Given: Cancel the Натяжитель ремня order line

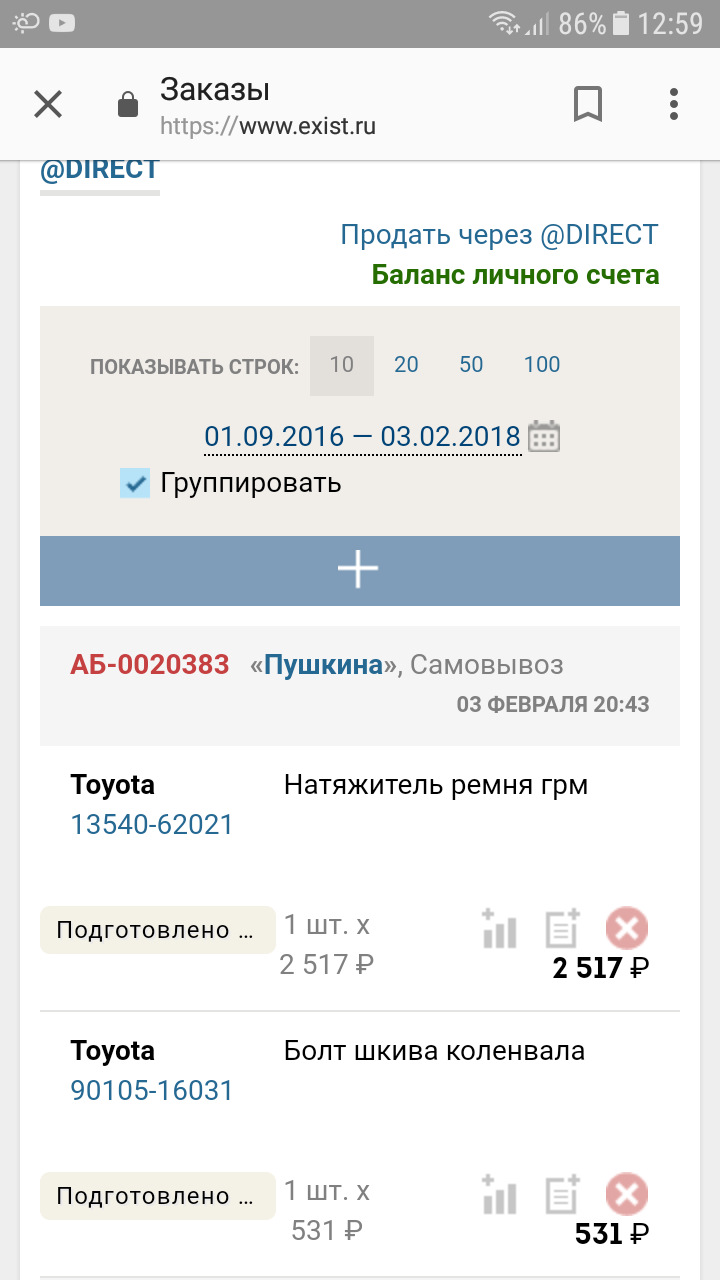Looking at the screenshot, I should (x=626, y=929).
